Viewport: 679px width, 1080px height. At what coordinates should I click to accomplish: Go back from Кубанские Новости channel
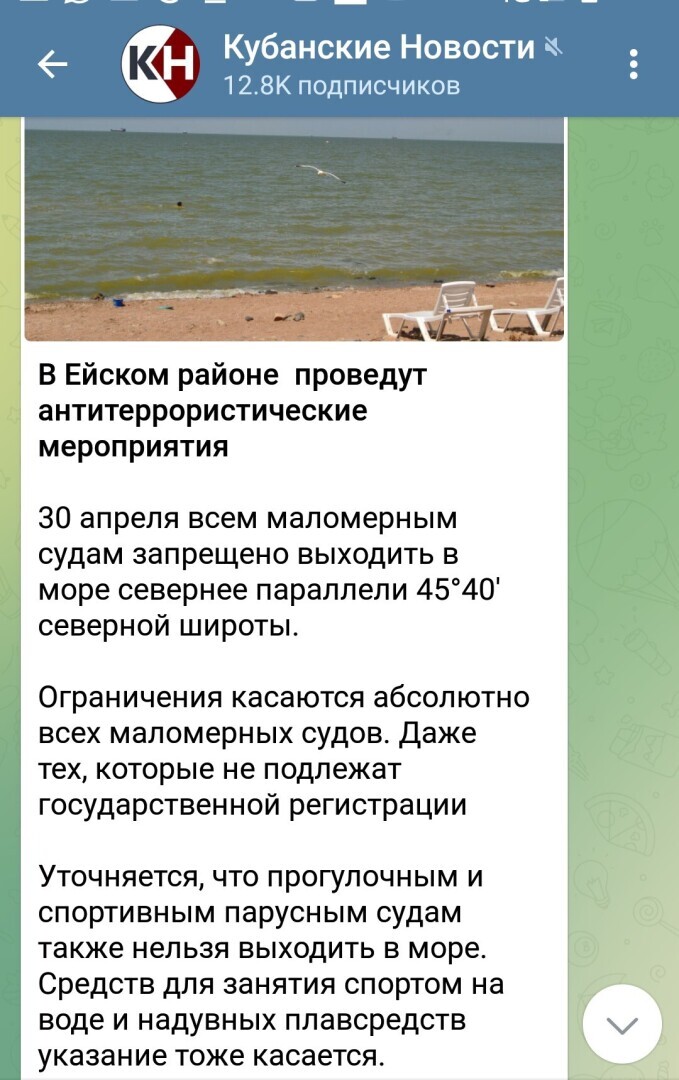[52, 66]
